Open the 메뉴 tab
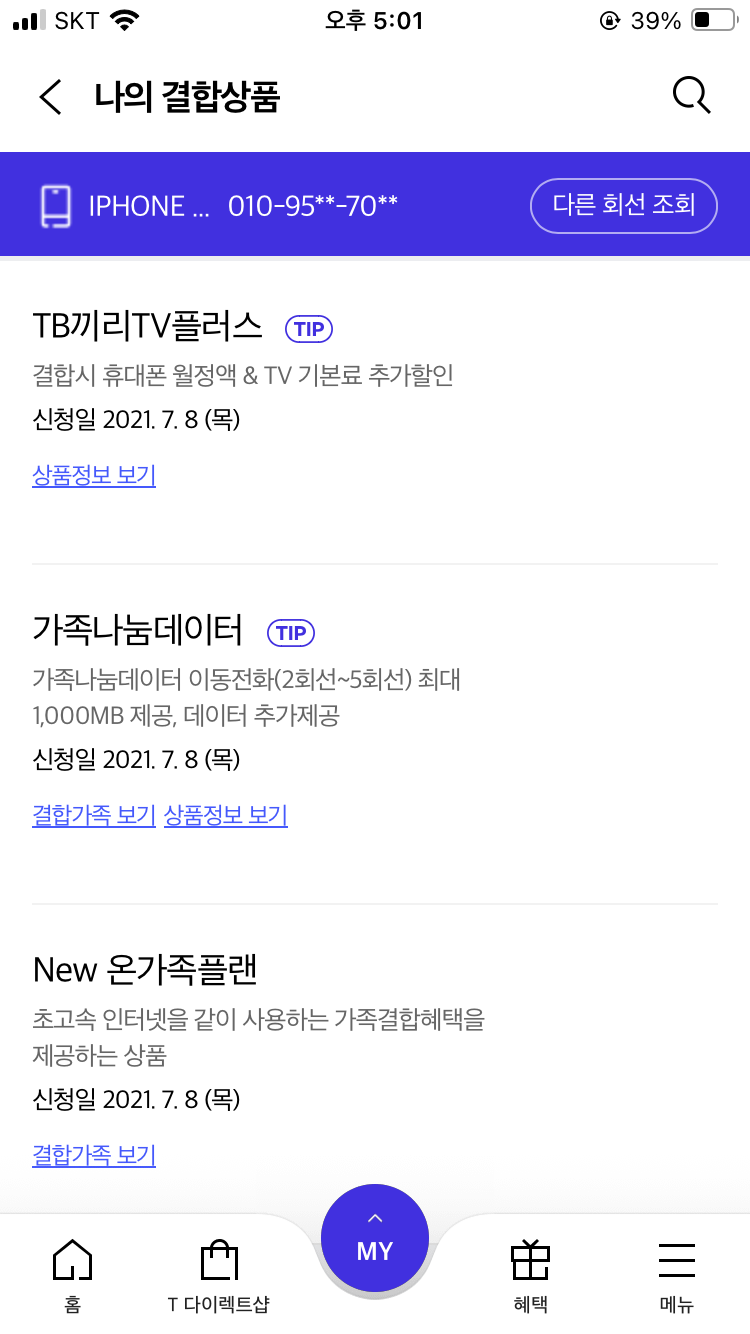This screenshot has height=1334, width=750. click(677, 1275)
